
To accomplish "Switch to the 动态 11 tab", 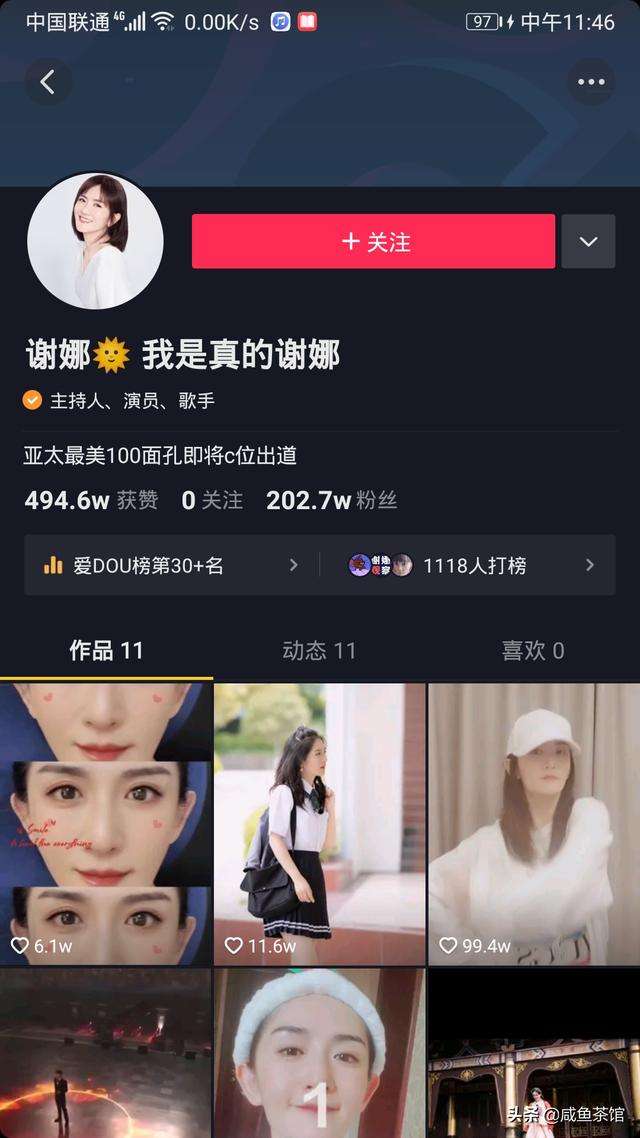I will 319,651.
